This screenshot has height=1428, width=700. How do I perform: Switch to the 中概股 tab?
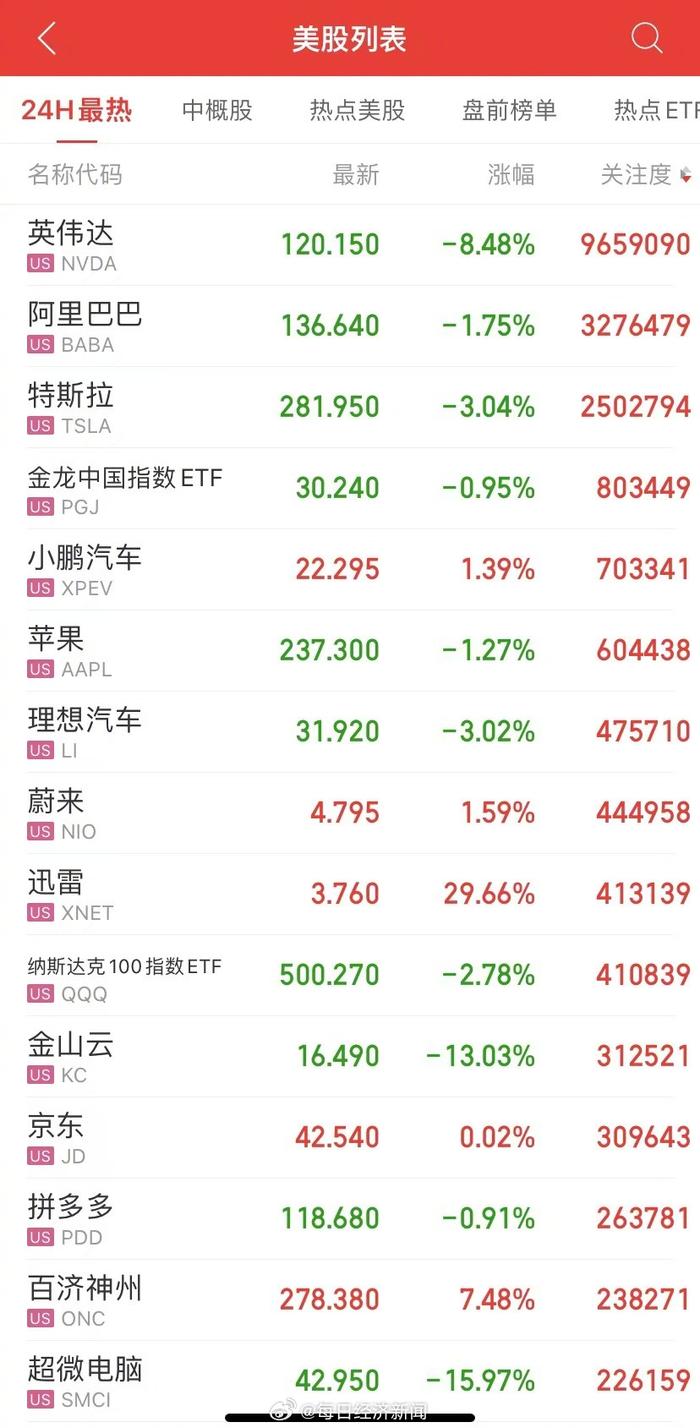(217, 110)
